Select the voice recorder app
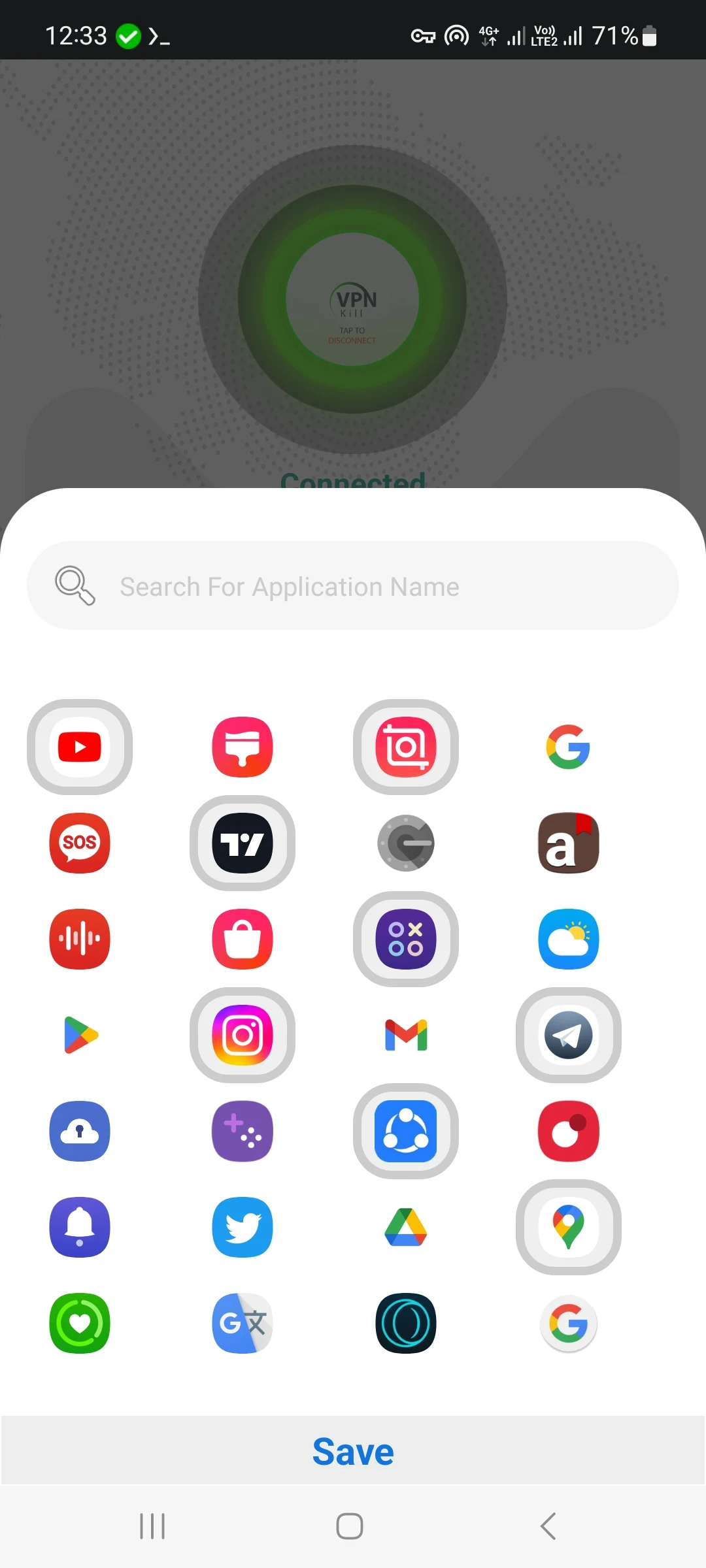Screen dimensions: 706x1568 pyautogui.click(x=80, y=939)
